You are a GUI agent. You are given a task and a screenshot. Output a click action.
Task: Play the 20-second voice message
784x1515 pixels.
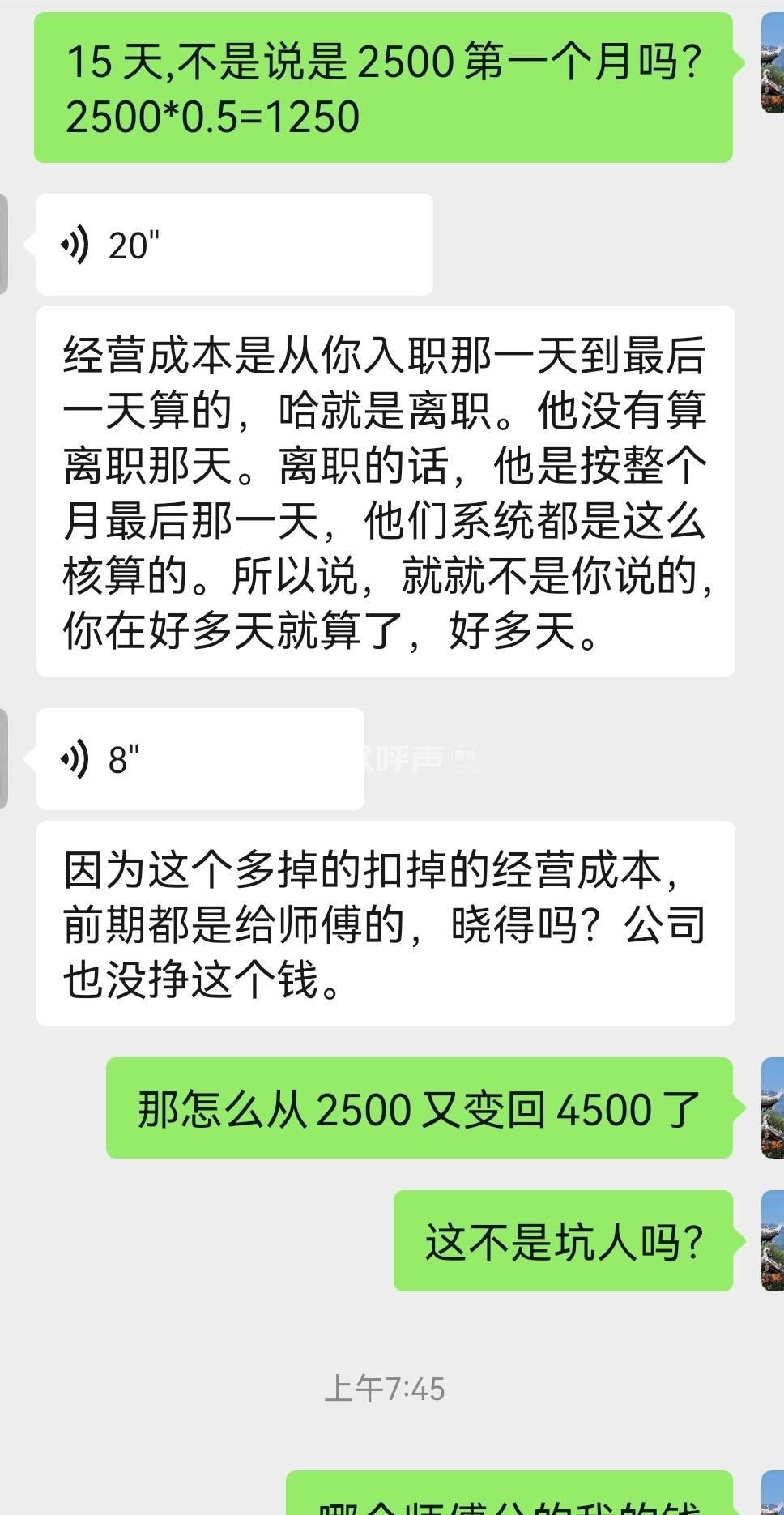(x=233, y=245)
